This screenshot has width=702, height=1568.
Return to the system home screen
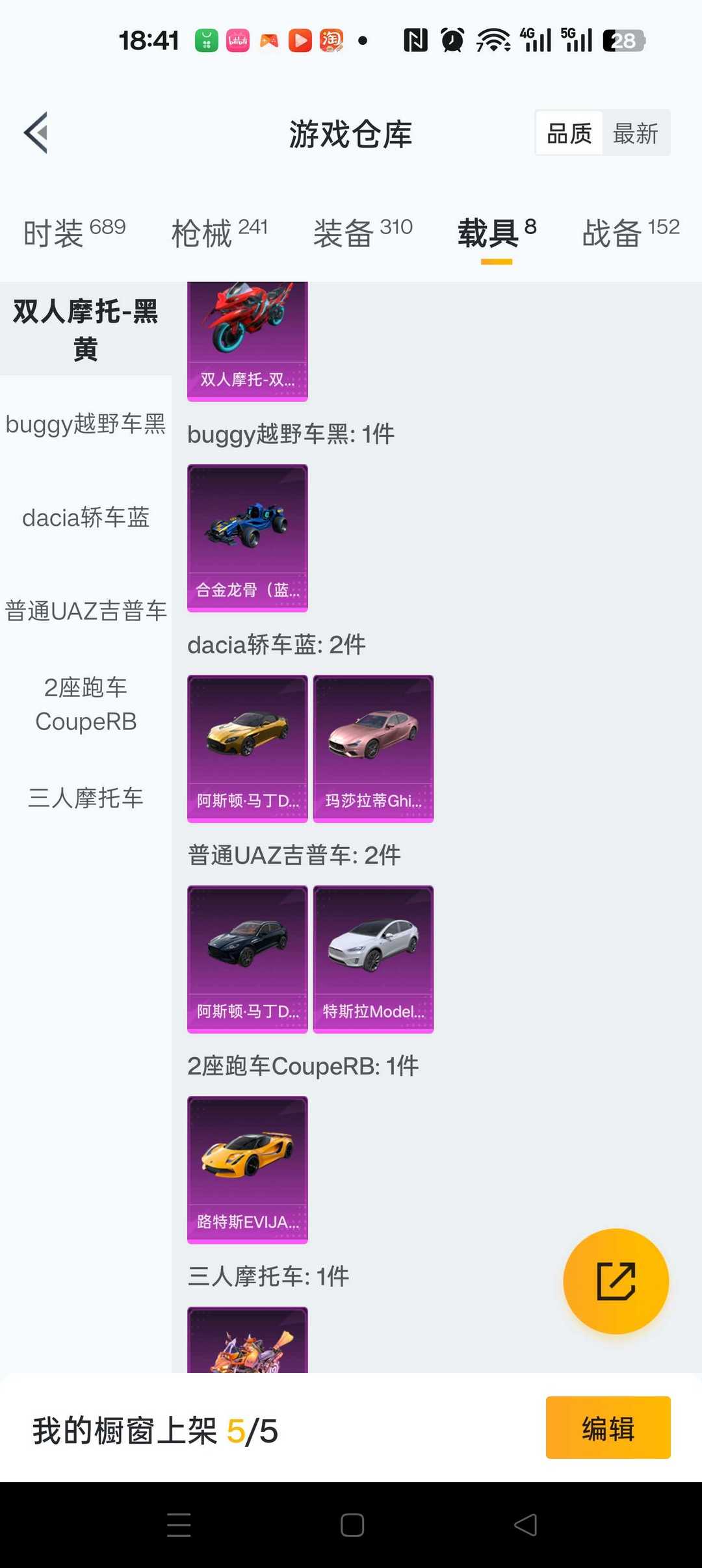pyautogui.click(x=352, y=1525)
